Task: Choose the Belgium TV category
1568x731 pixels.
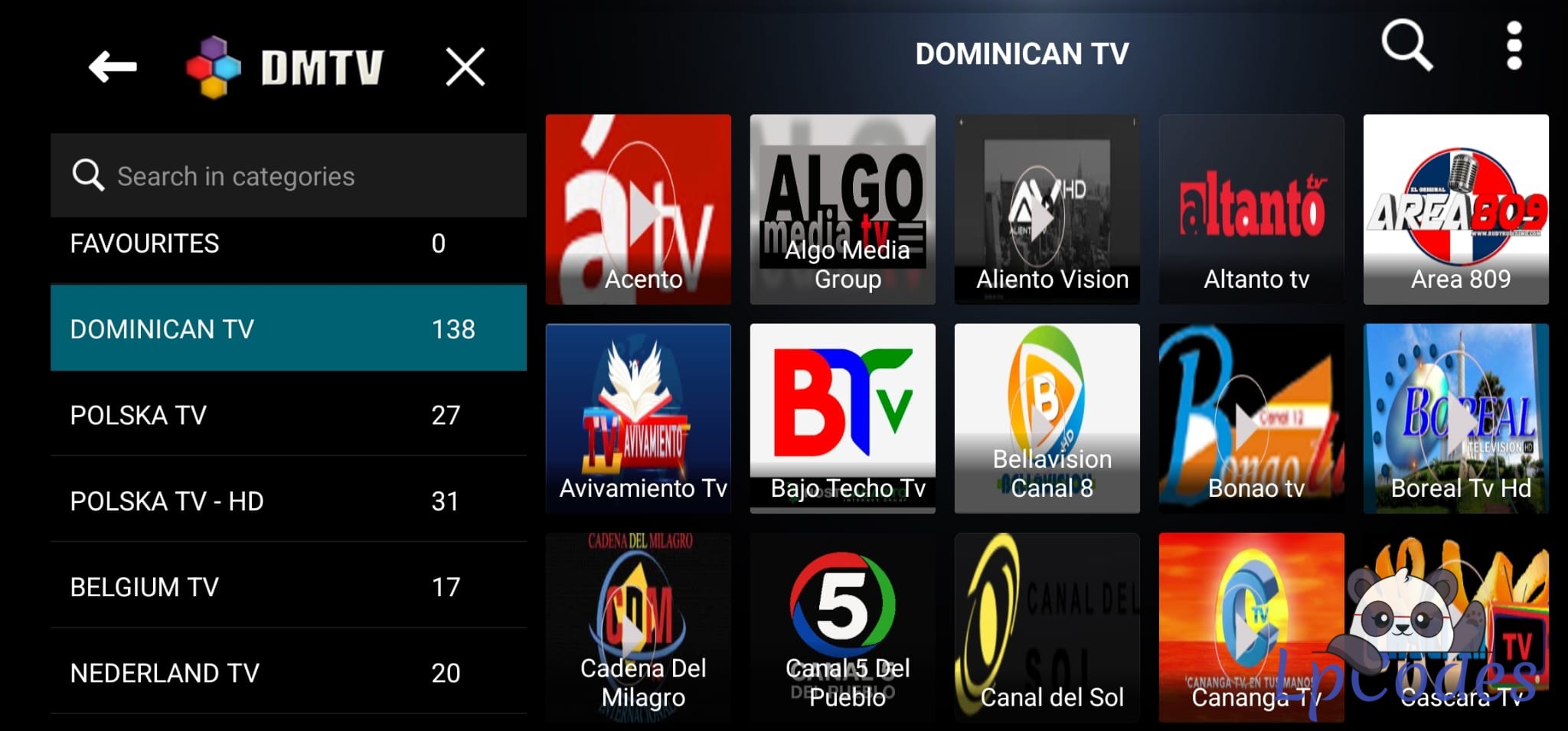Action: tap(289, 586)
